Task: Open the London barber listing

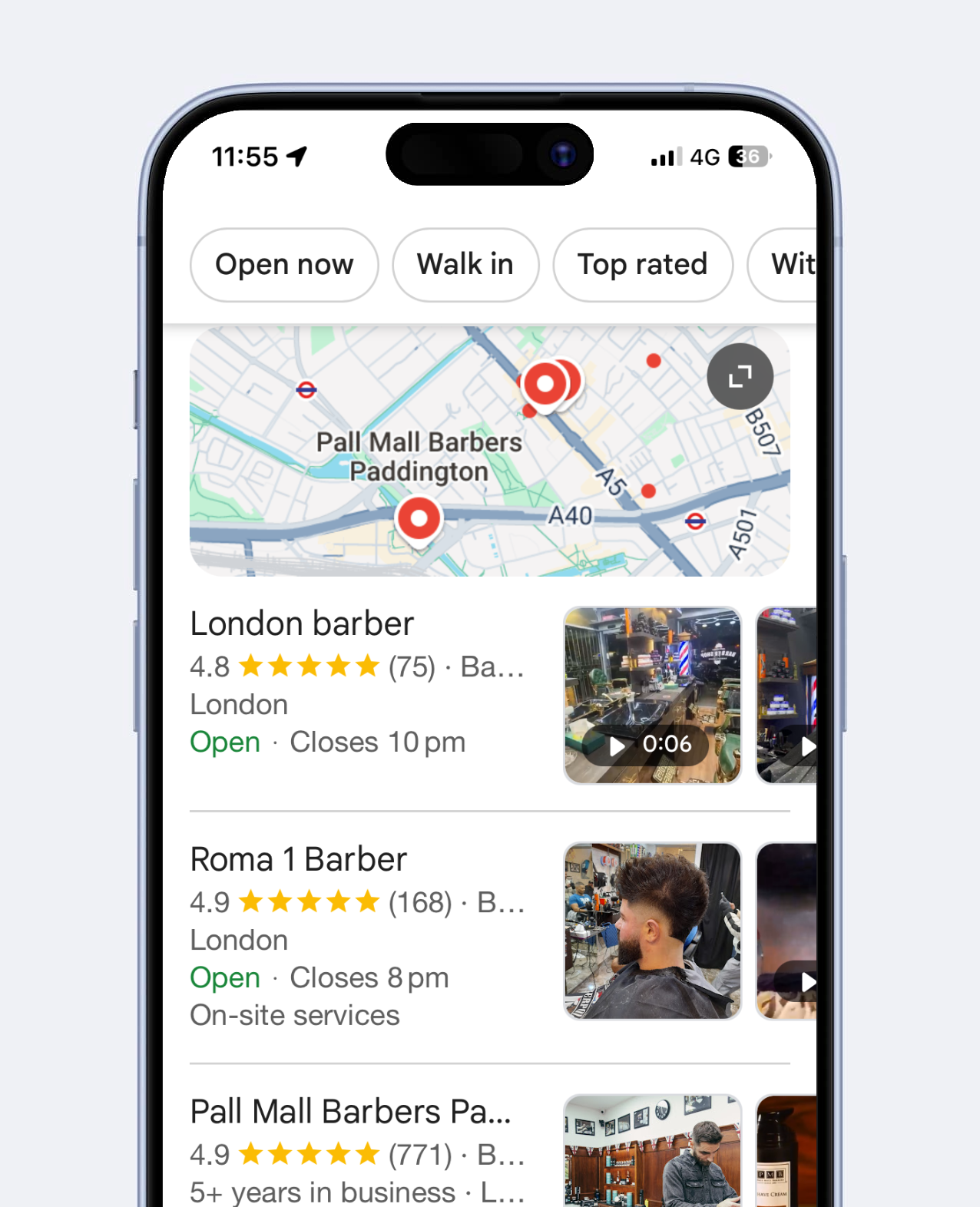Action: pos(302,623)
